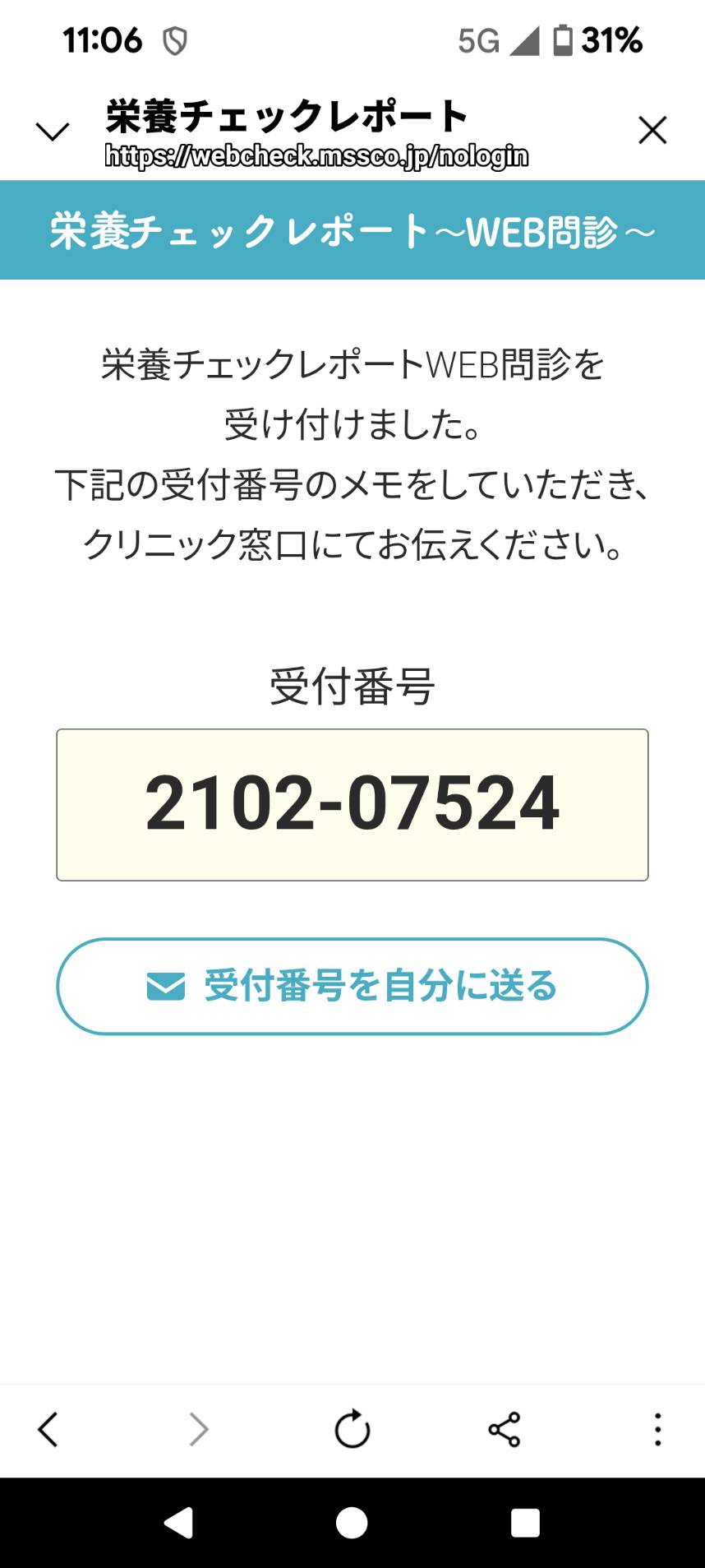
Task: Go back in the browser toolbar
Action: [48, 1429]
